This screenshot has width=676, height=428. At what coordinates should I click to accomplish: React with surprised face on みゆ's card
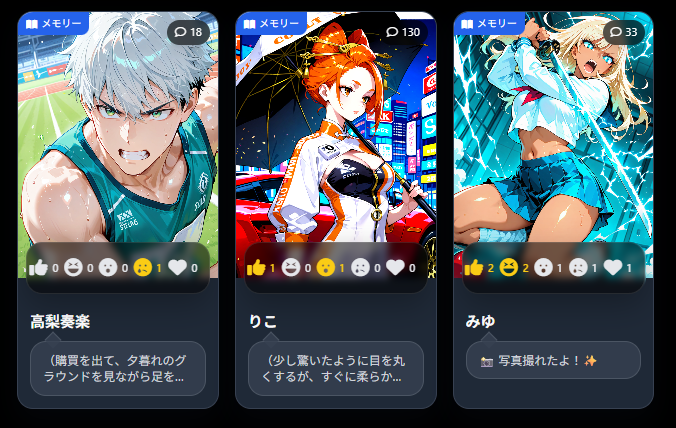pos(544,267)
